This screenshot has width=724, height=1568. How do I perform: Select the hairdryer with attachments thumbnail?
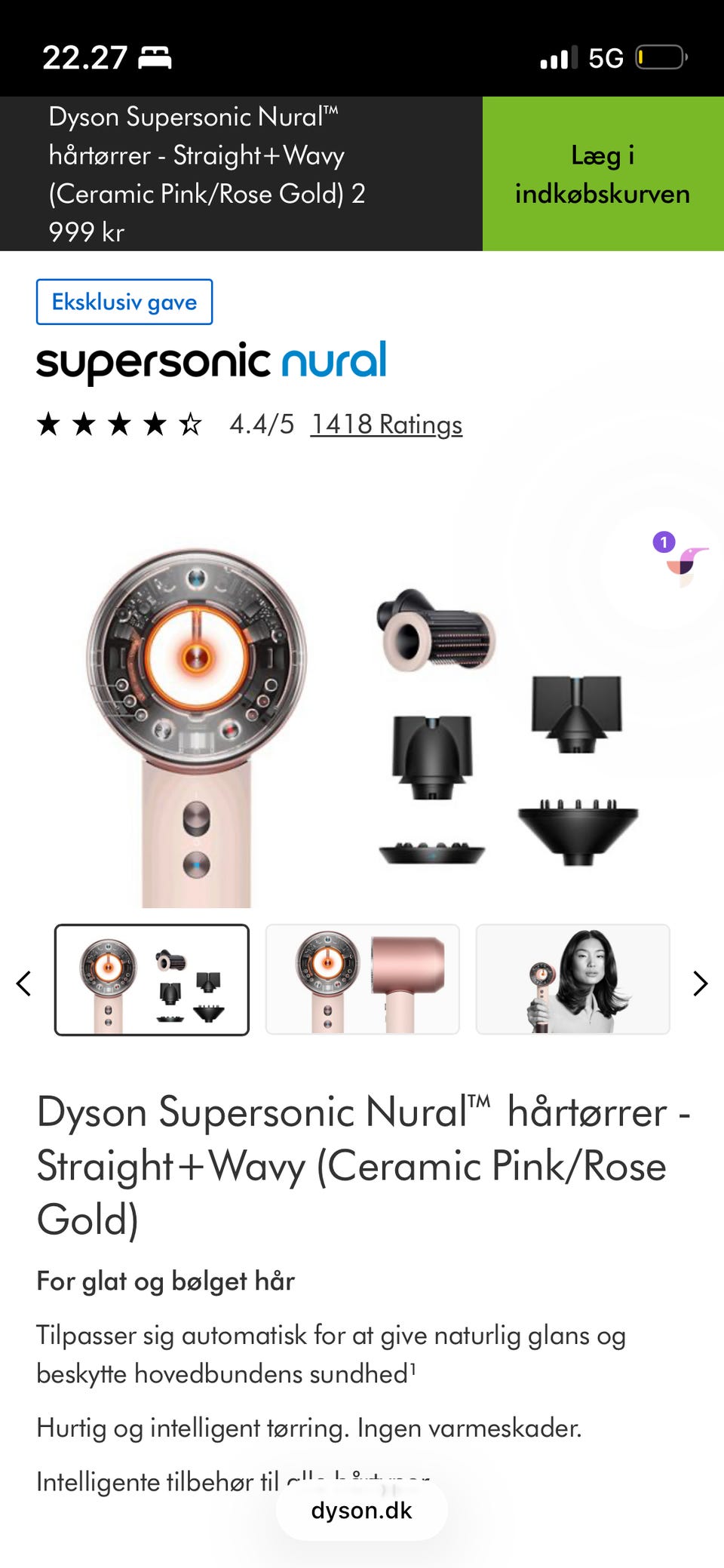[x=152, y=980]
